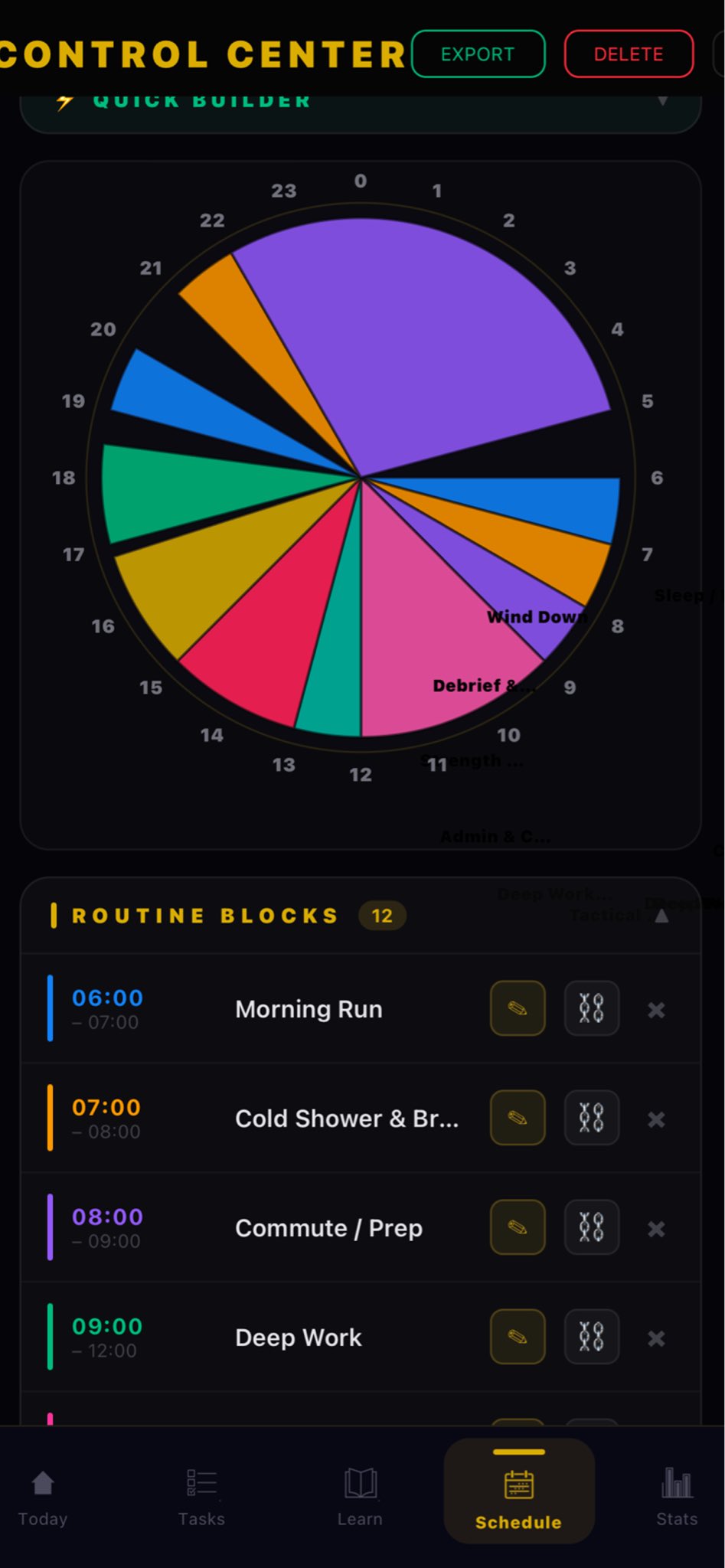725x1568 pixels.
Task: Collapse the Routine Blocks list
Action: click(661, 916)
